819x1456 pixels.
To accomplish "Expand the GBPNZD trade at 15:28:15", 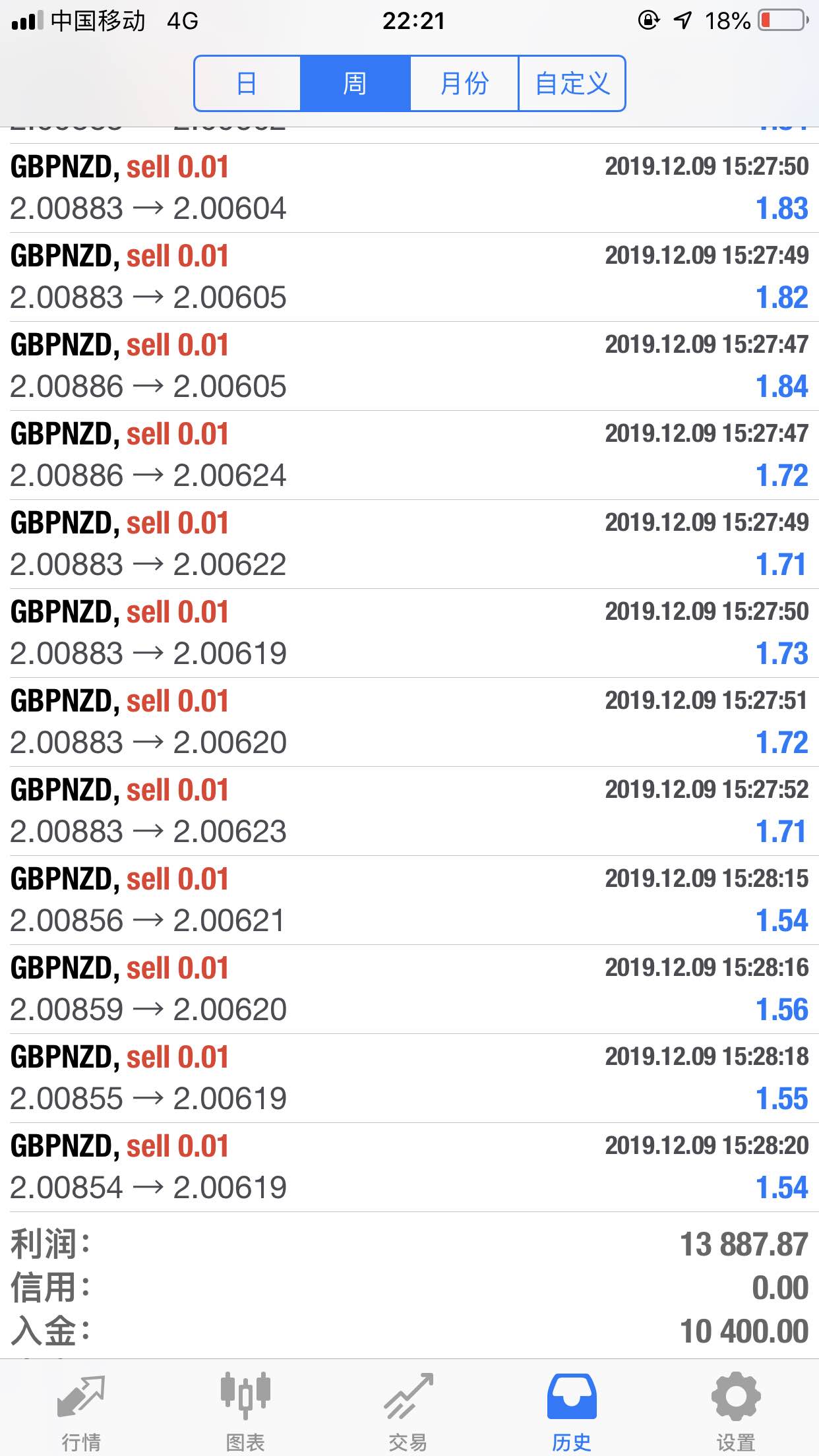I will click(x=409, y=900).
